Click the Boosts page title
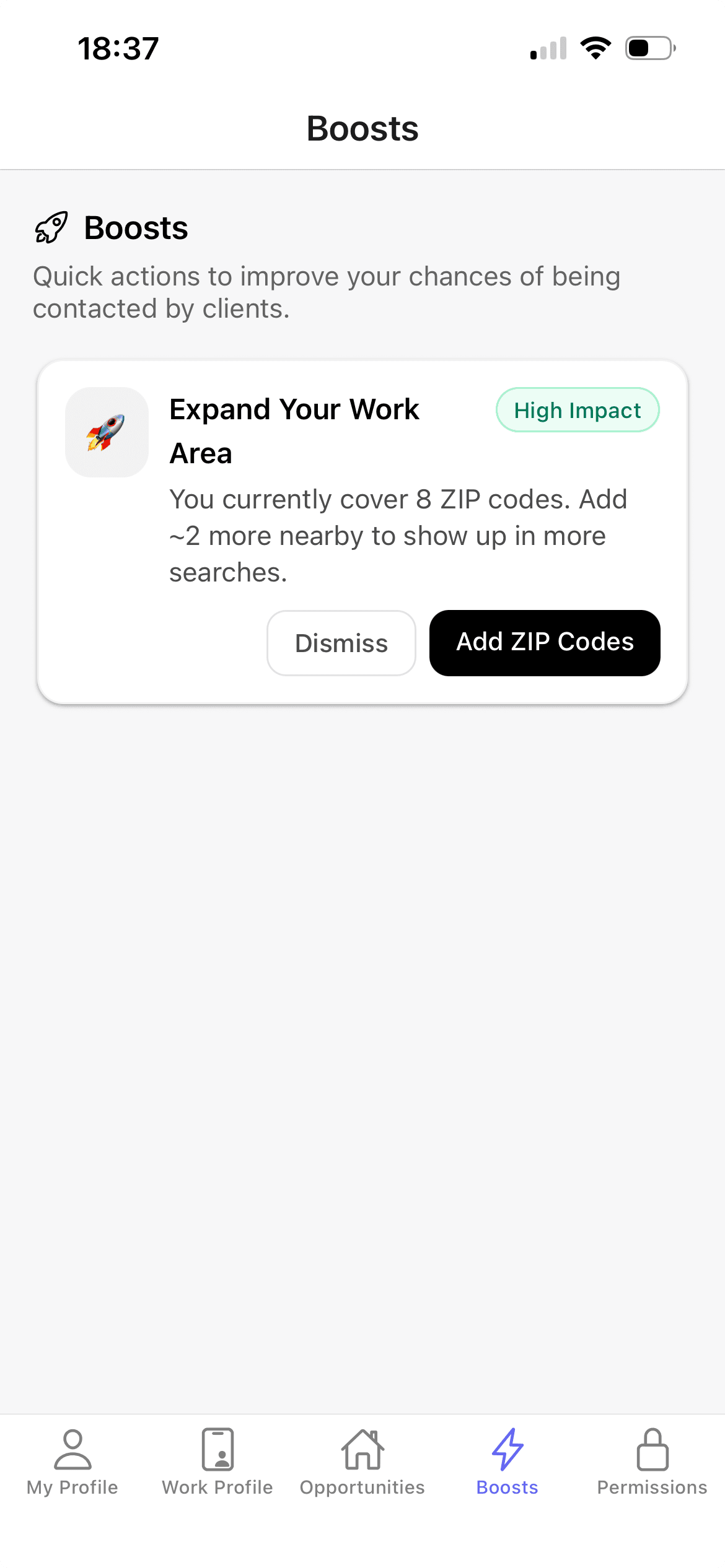Viewport: 725px width, 1568px height. pyautogui.click(x=362, y=128)
